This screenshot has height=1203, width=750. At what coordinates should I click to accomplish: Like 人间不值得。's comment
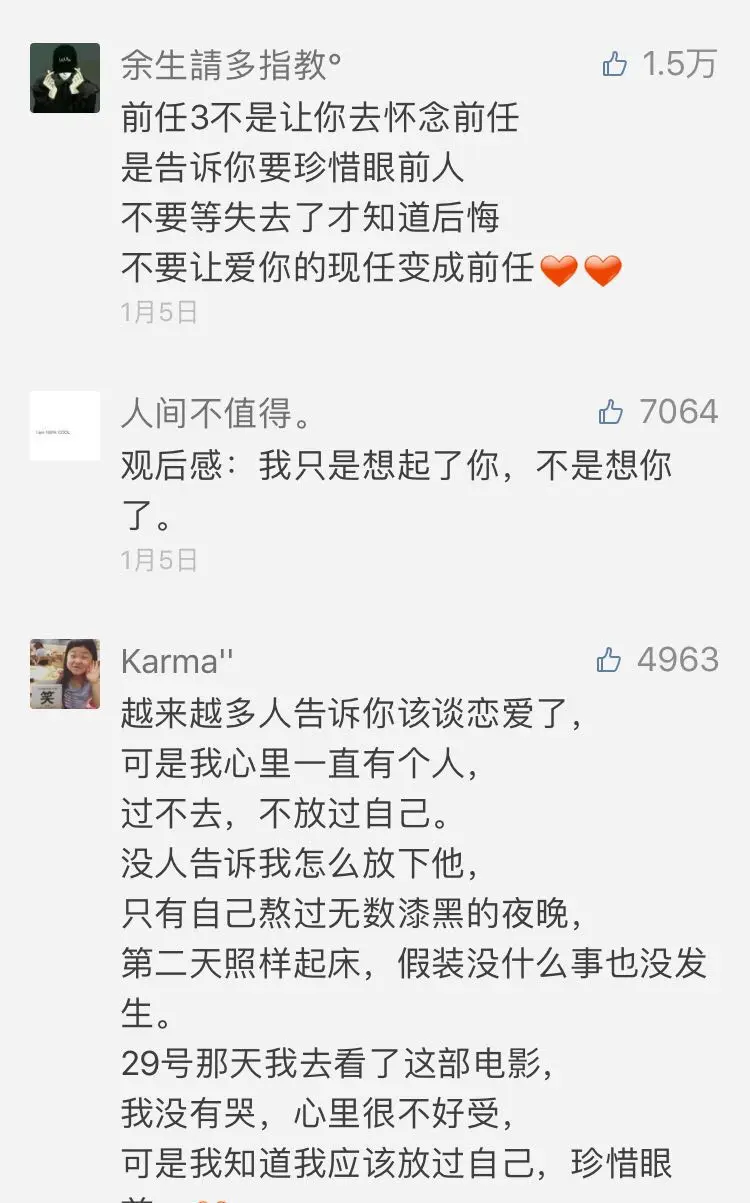611,411
